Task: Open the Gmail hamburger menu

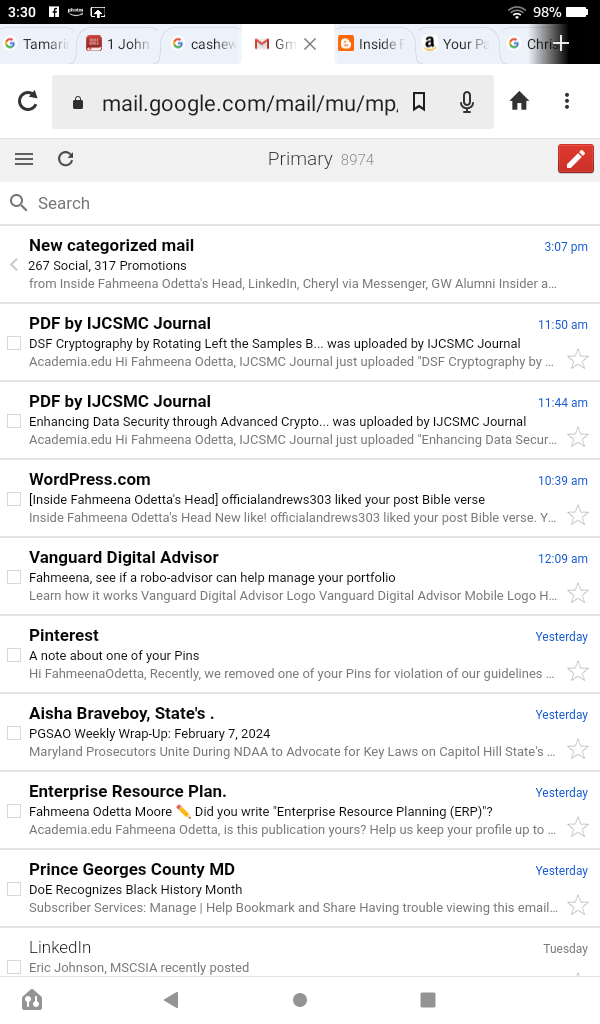Action: pyautogui.click(x=24, y=159)
